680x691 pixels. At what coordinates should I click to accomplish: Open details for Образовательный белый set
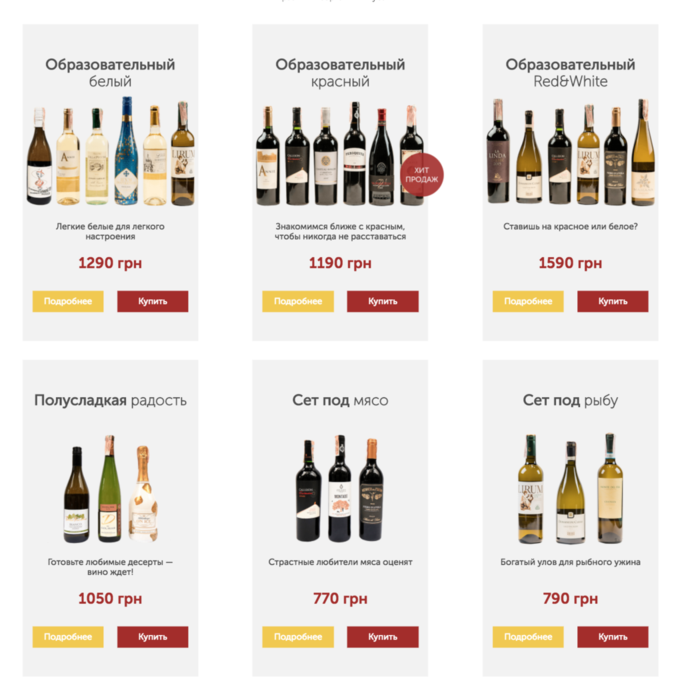pyautogui.click(x=68, y=301)
